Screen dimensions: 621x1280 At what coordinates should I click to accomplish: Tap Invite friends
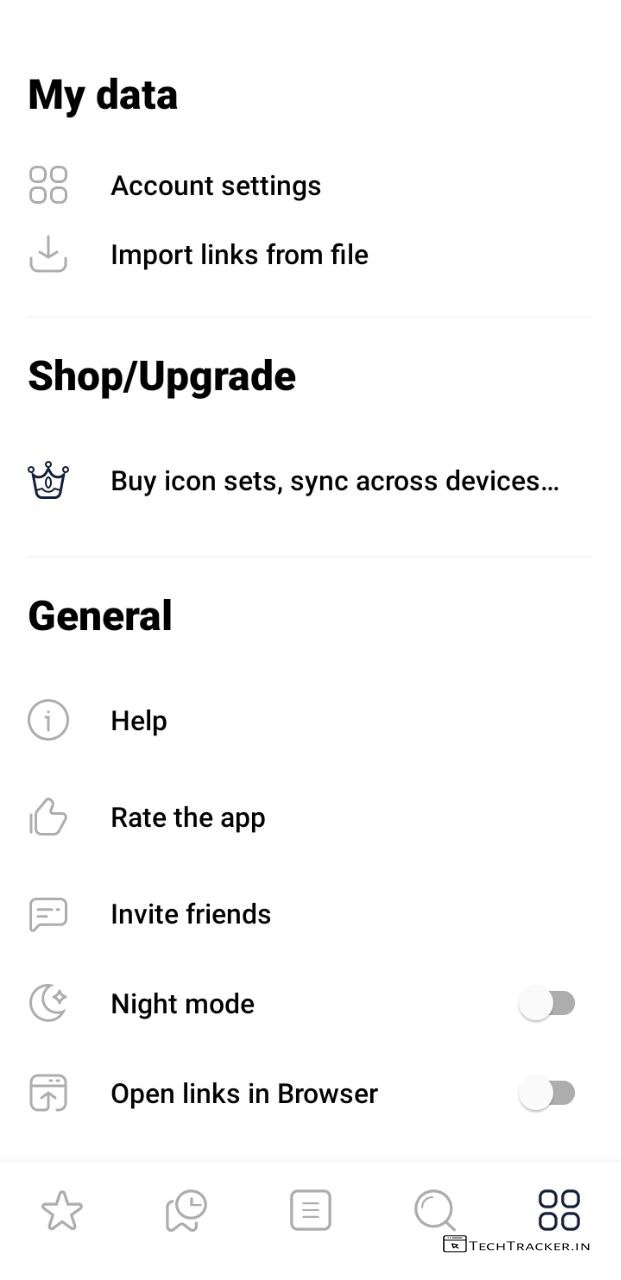[191, 914]
